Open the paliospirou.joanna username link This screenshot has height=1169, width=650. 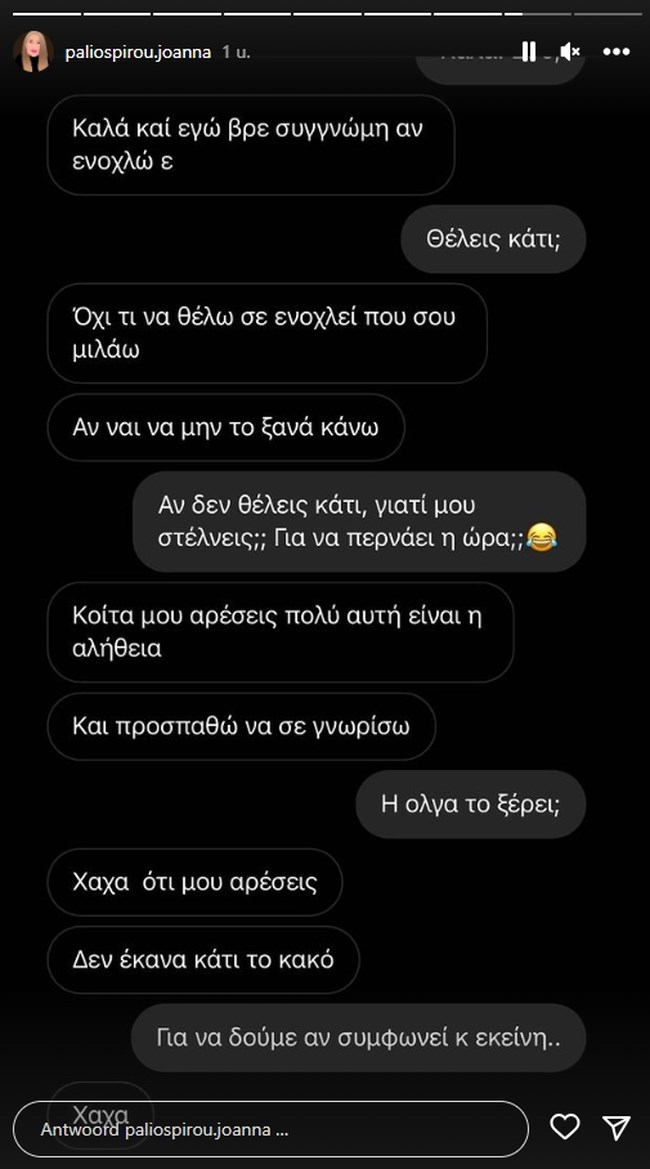(137, 52)
